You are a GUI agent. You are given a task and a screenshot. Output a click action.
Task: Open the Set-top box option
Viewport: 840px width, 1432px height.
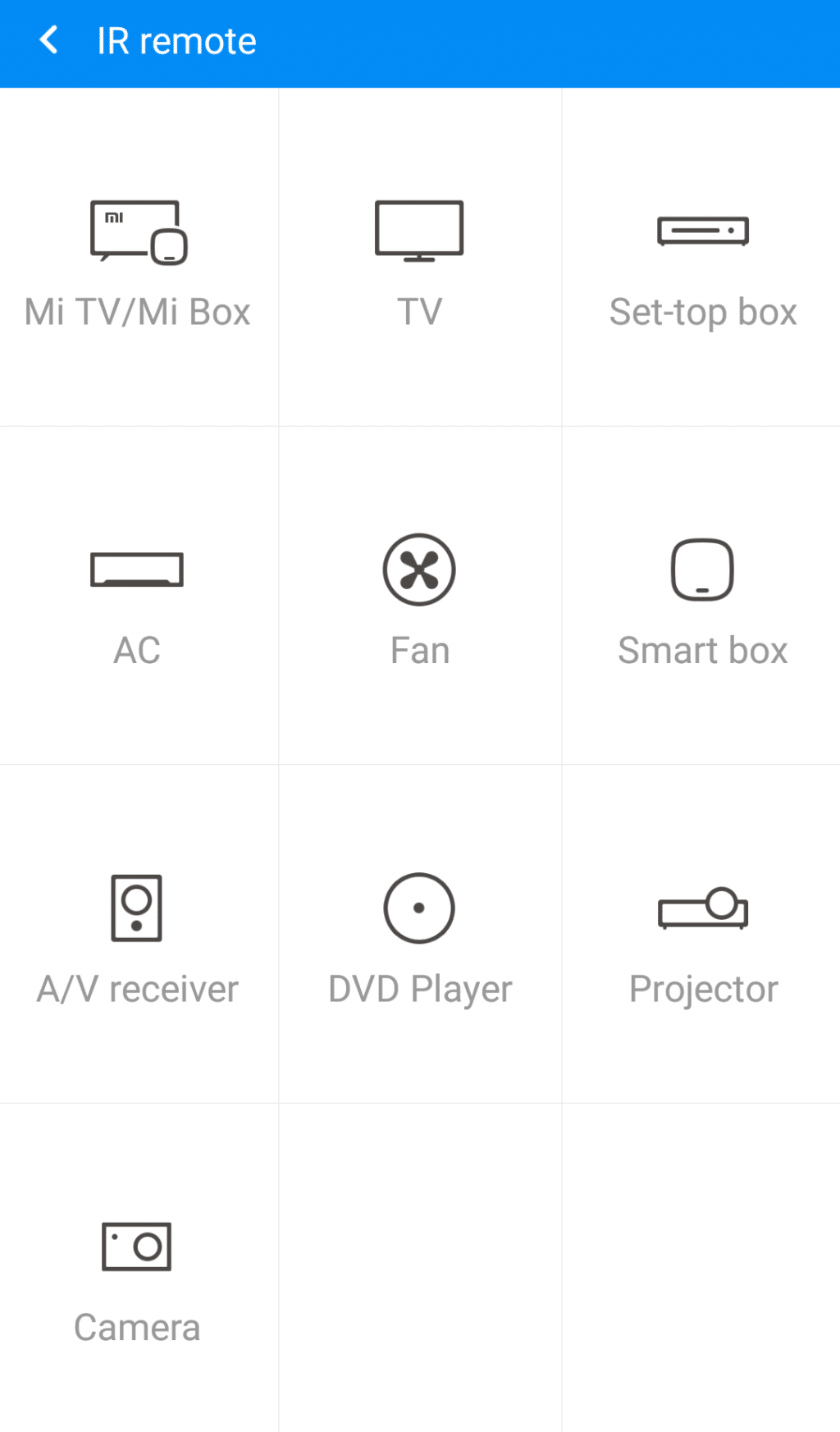[x=702, y=257]
